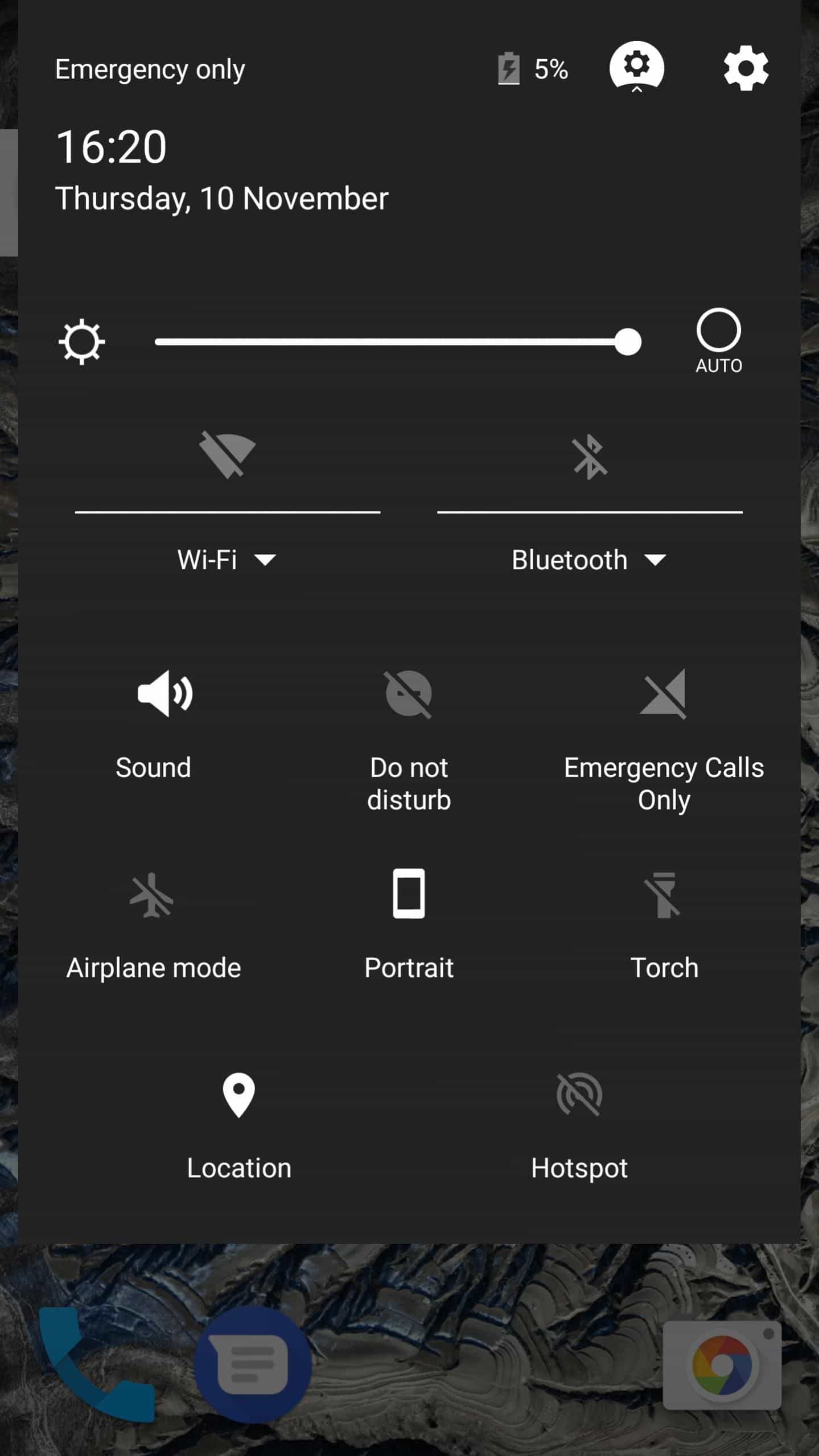Enable Do not disturb

coord(409,694)
